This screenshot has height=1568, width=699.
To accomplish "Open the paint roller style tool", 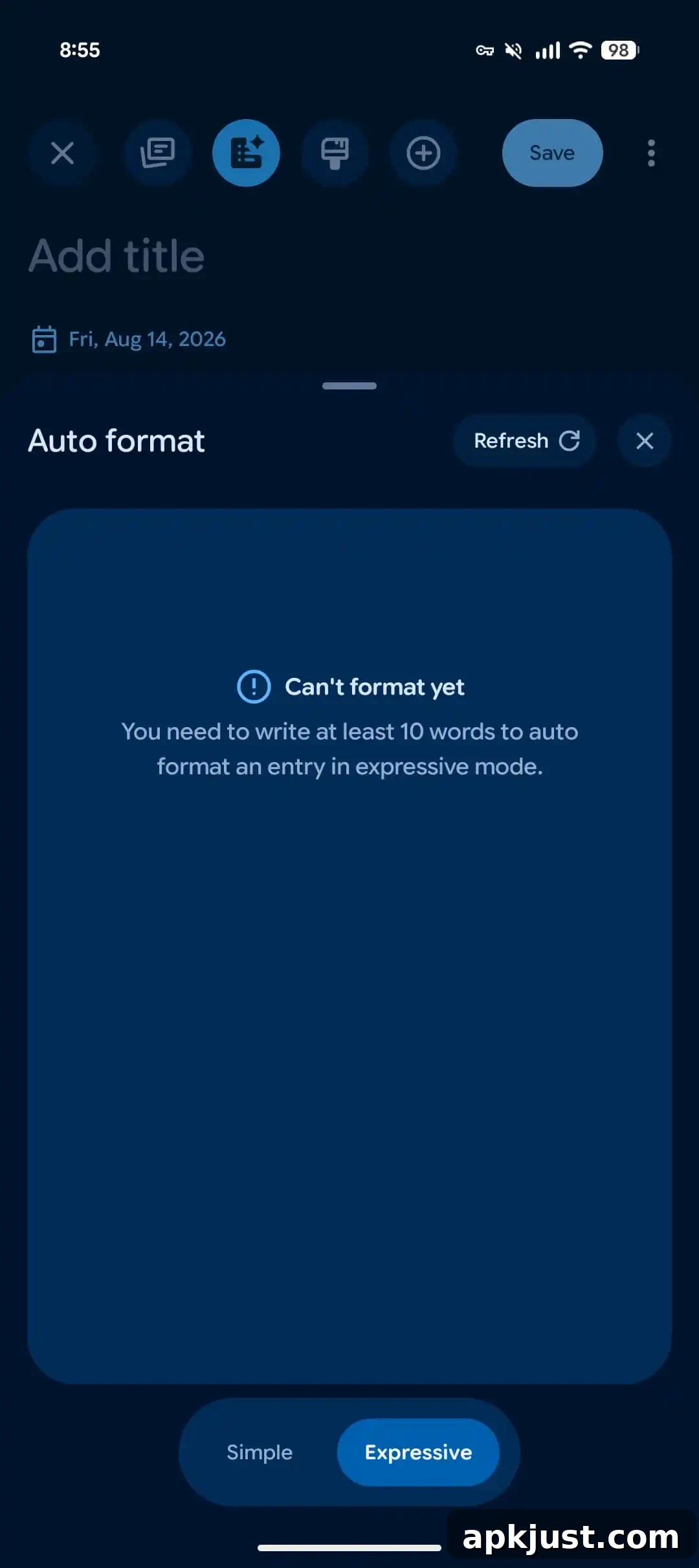I will 335,153.
